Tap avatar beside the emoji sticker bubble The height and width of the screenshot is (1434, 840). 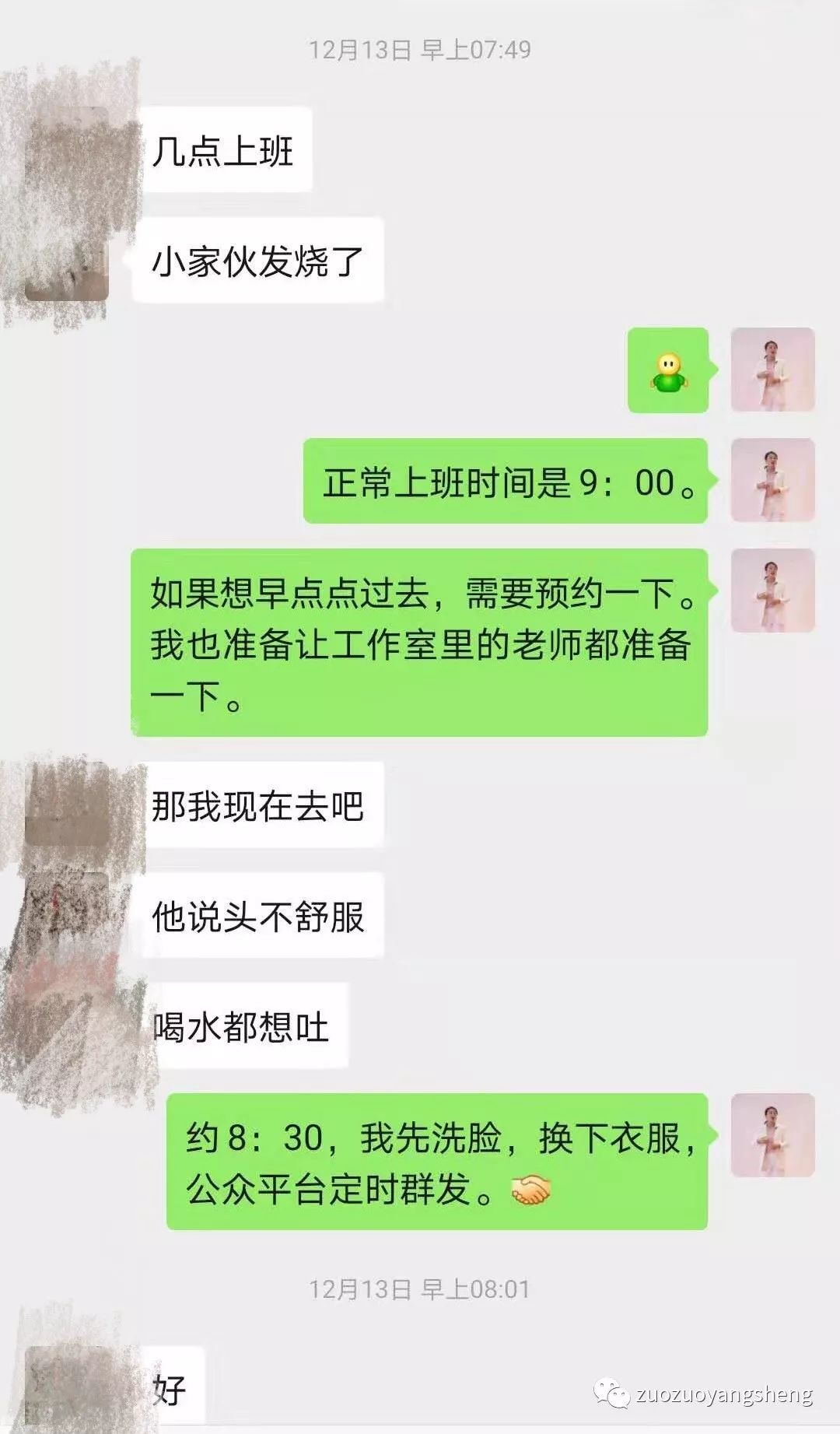(x=772, y=371)
